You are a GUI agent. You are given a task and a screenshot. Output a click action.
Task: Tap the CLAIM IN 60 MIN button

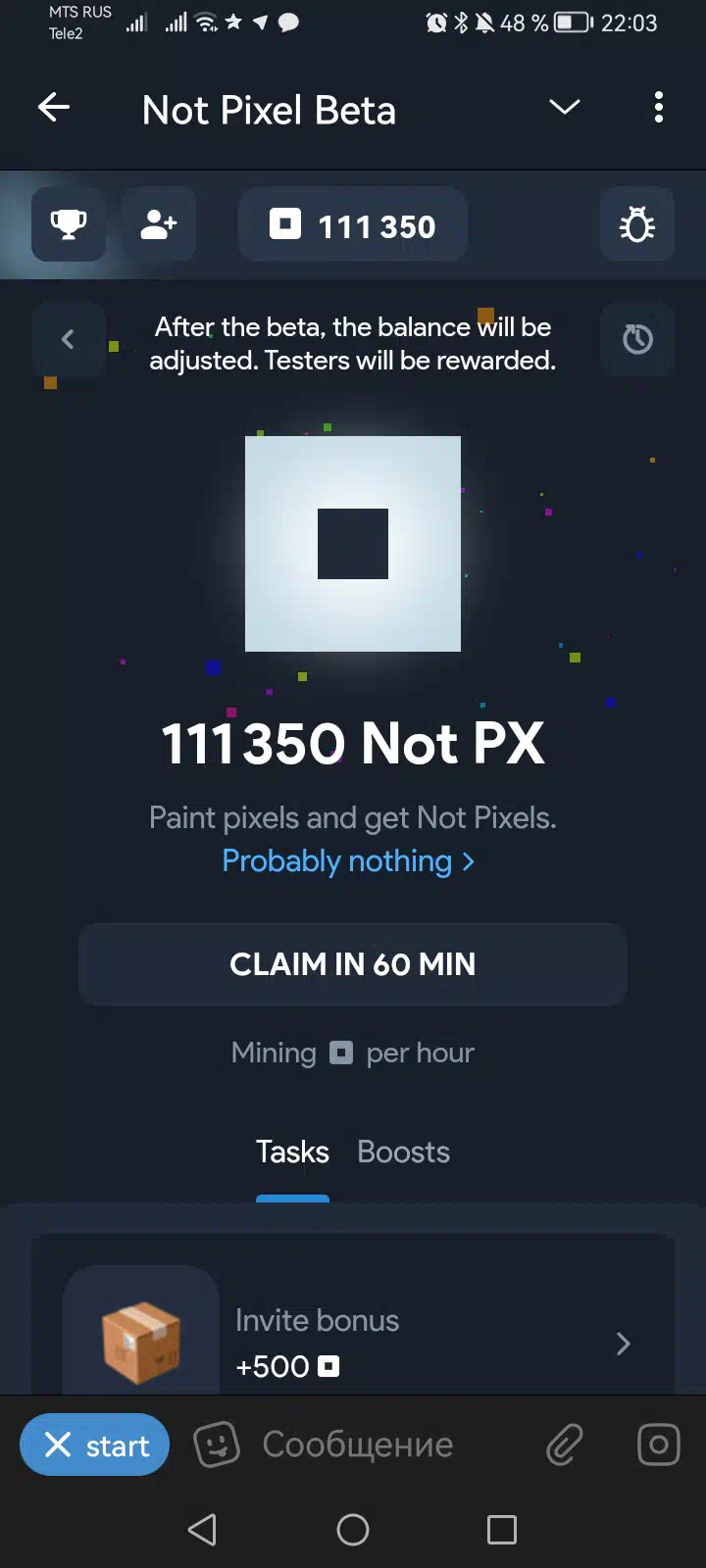pyautogui.click(x=353, y=964)
